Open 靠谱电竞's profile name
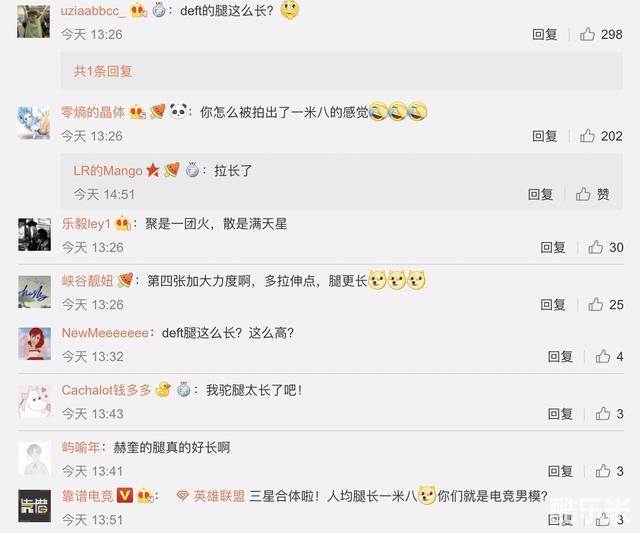 [86, 495]
